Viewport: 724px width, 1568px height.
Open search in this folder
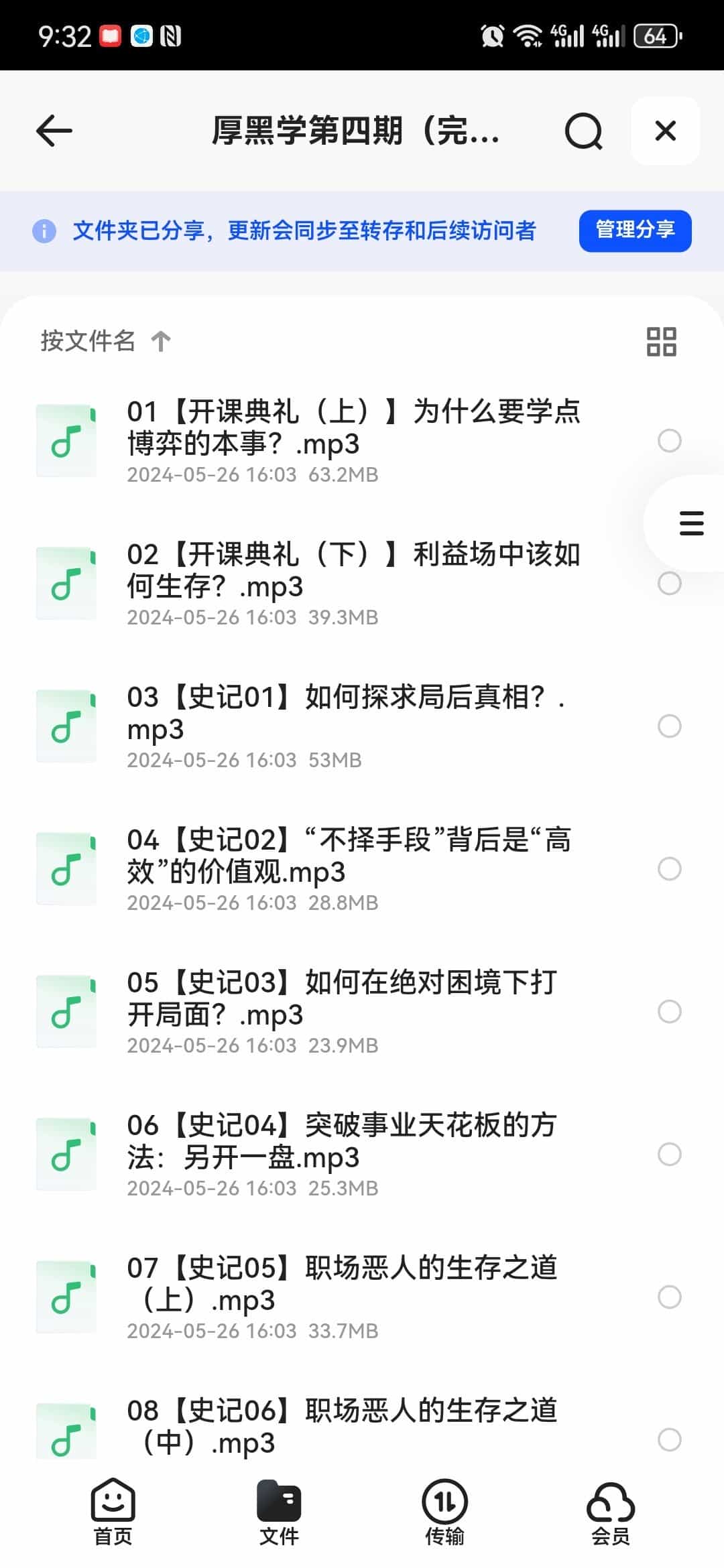point(583,131)
